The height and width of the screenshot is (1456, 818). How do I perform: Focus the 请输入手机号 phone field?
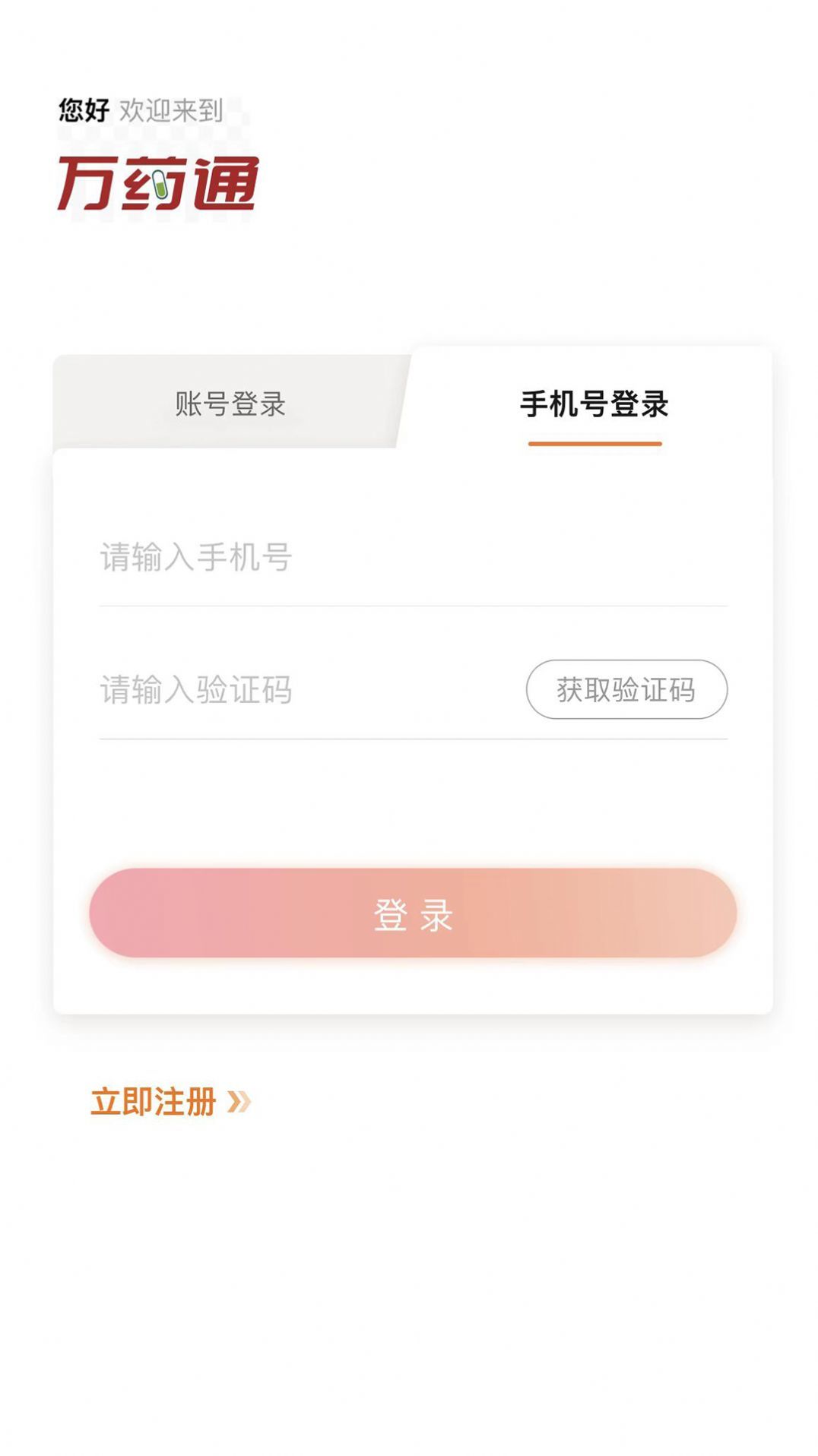304,559
